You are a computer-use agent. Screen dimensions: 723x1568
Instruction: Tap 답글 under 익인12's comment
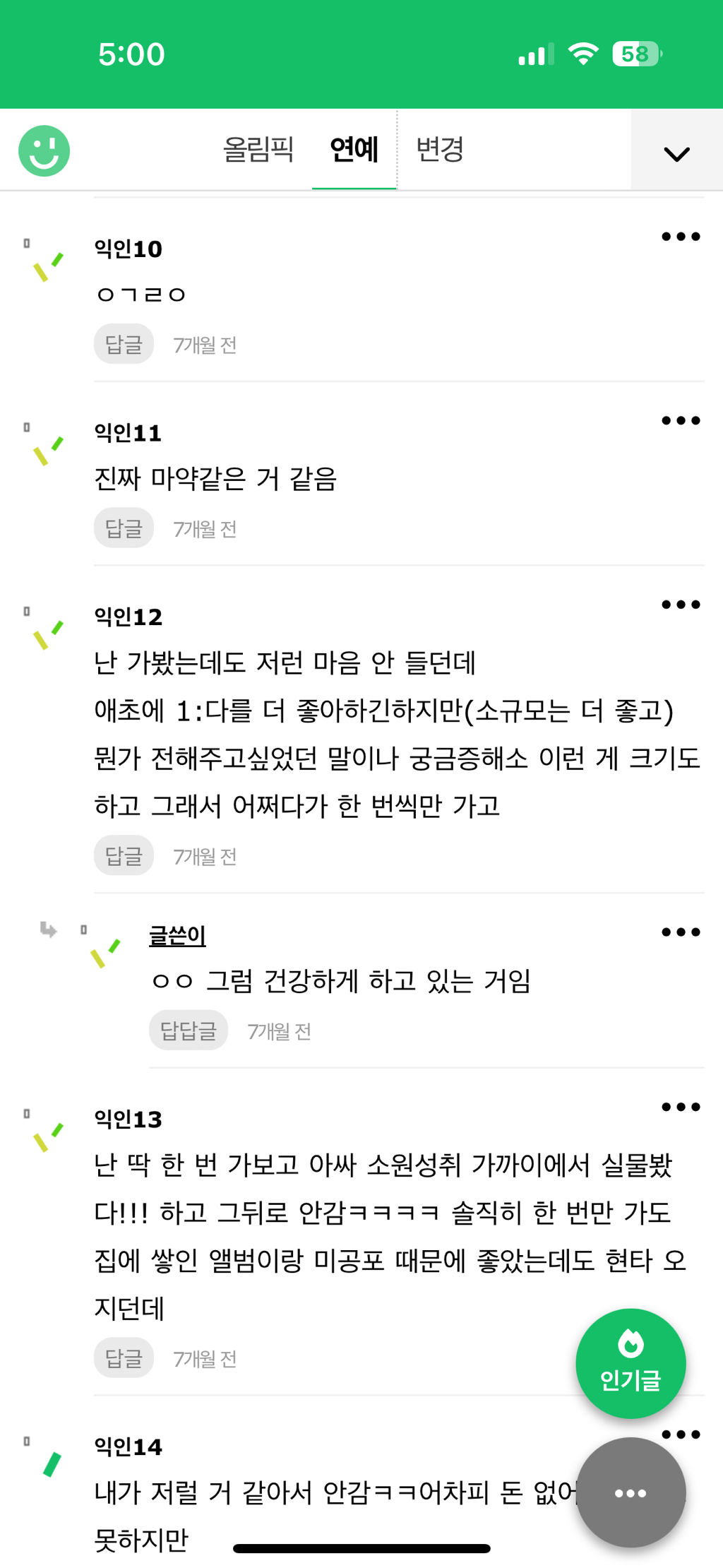(124, 855)
